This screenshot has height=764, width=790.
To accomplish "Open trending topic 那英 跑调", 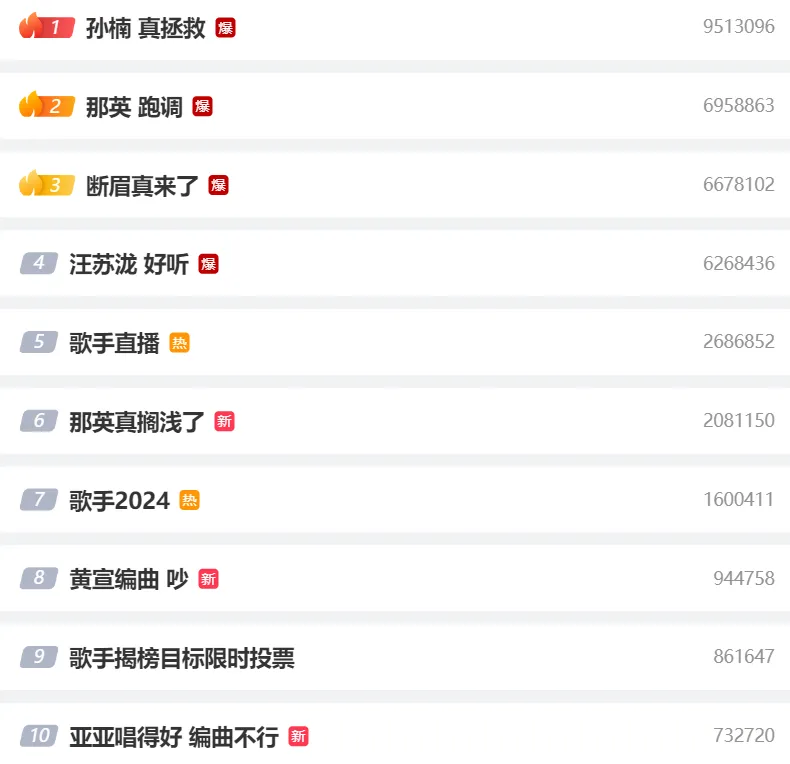I will (x=134, y=107).
